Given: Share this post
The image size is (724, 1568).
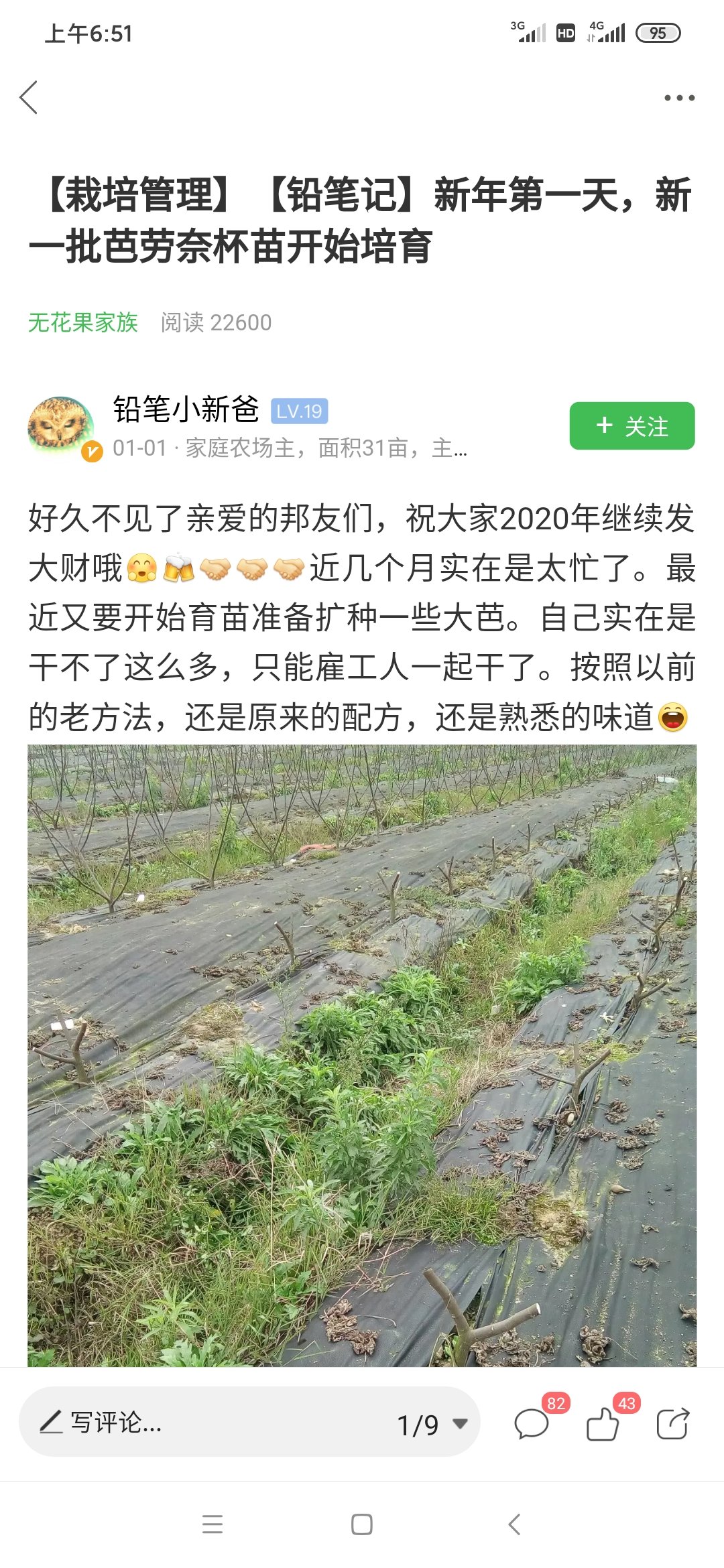Looking at the screenshot, I should tap(673, 1423).
